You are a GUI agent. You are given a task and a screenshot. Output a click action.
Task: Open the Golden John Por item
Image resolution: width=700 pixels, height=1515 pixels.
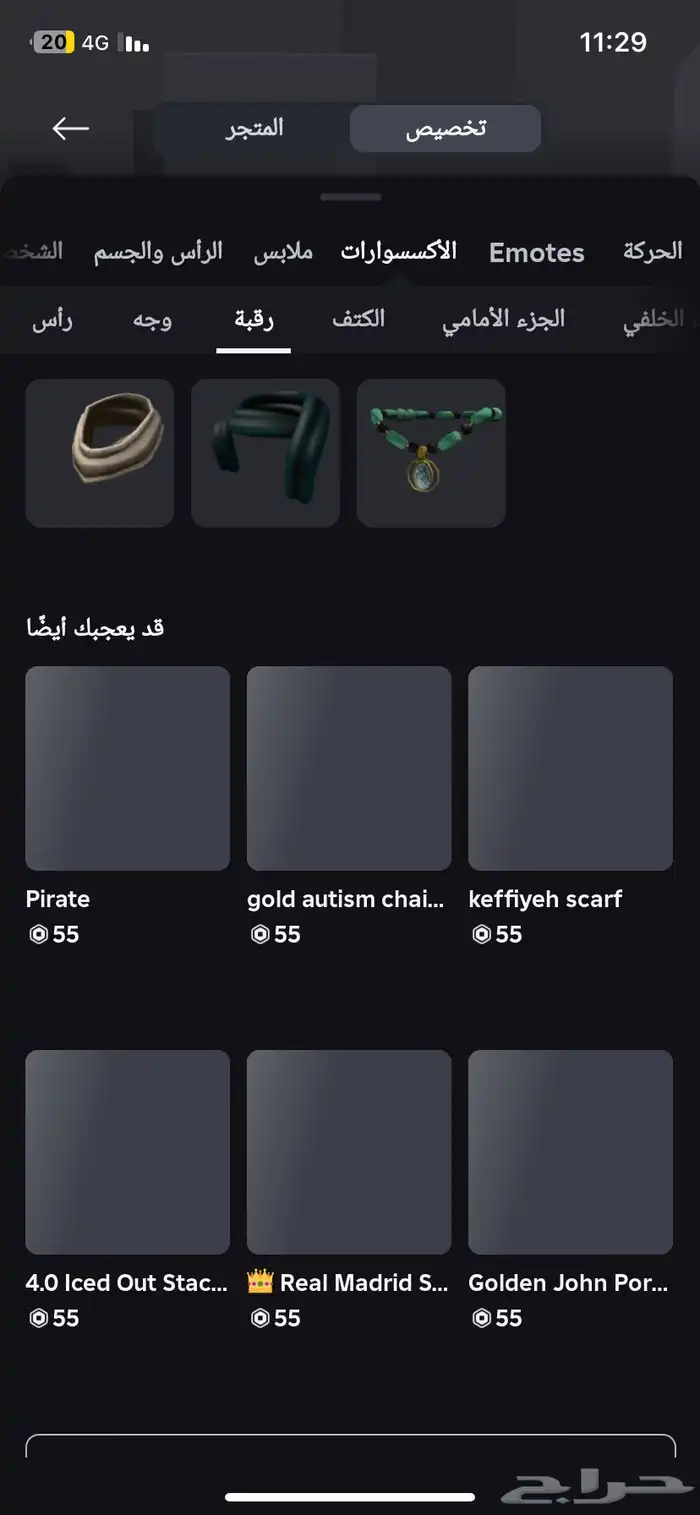570,1152
